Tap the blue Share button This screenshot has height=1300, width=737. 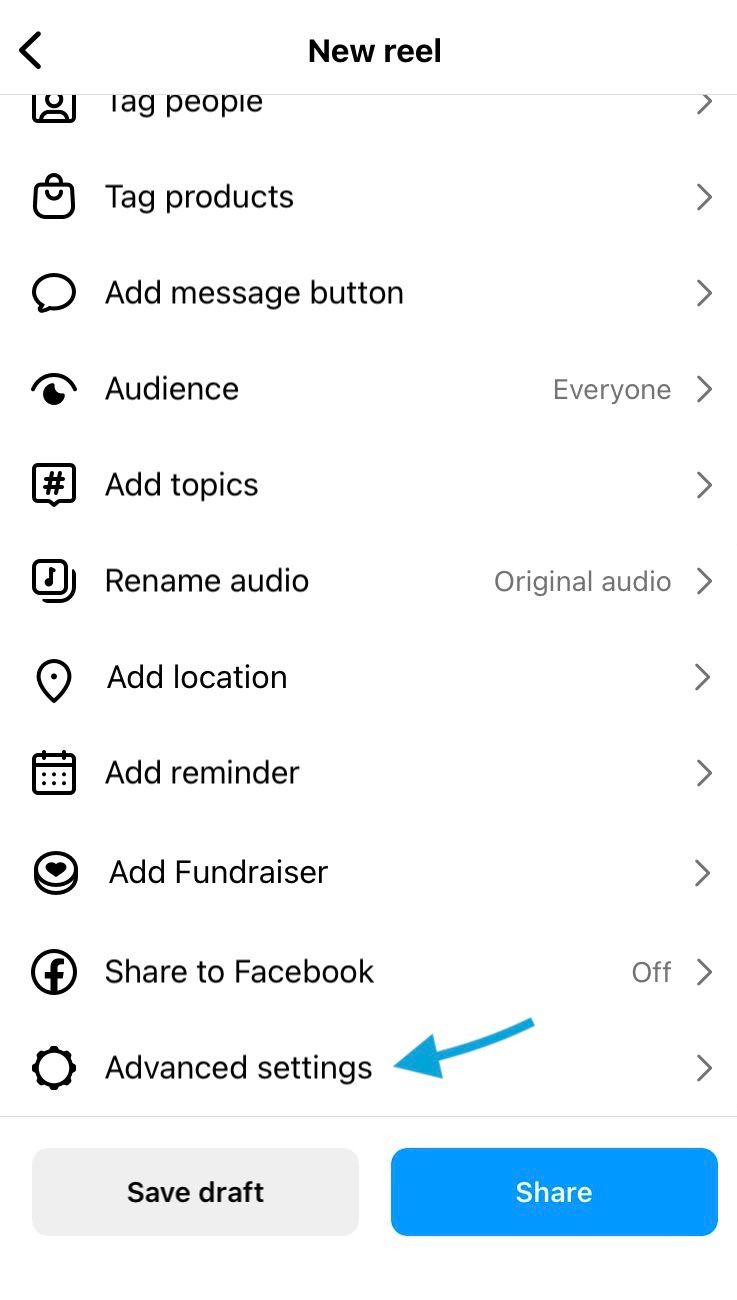[554, 1191]
